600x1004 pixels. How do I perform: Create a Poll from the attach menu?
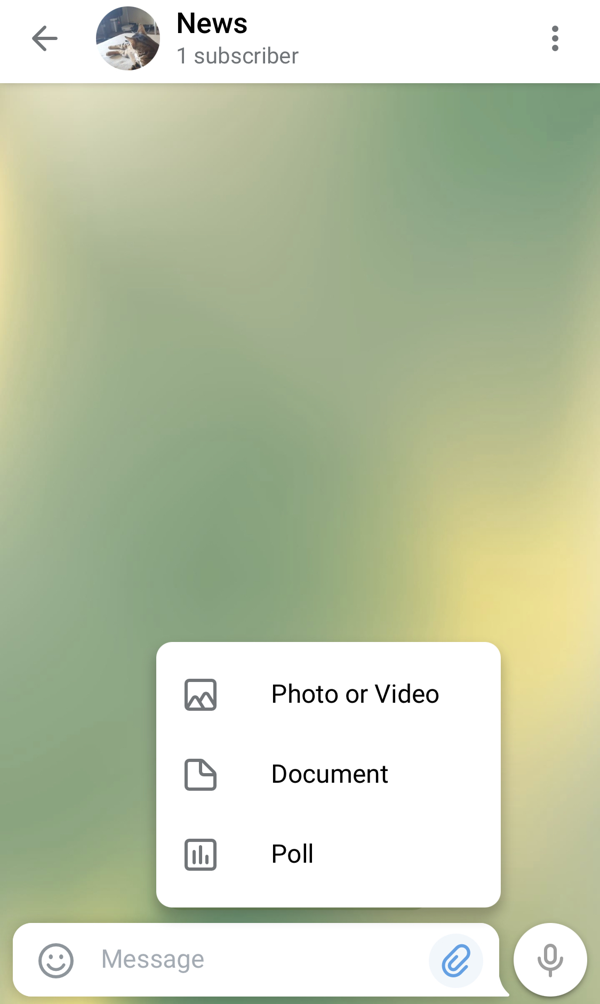click(328, 854)
